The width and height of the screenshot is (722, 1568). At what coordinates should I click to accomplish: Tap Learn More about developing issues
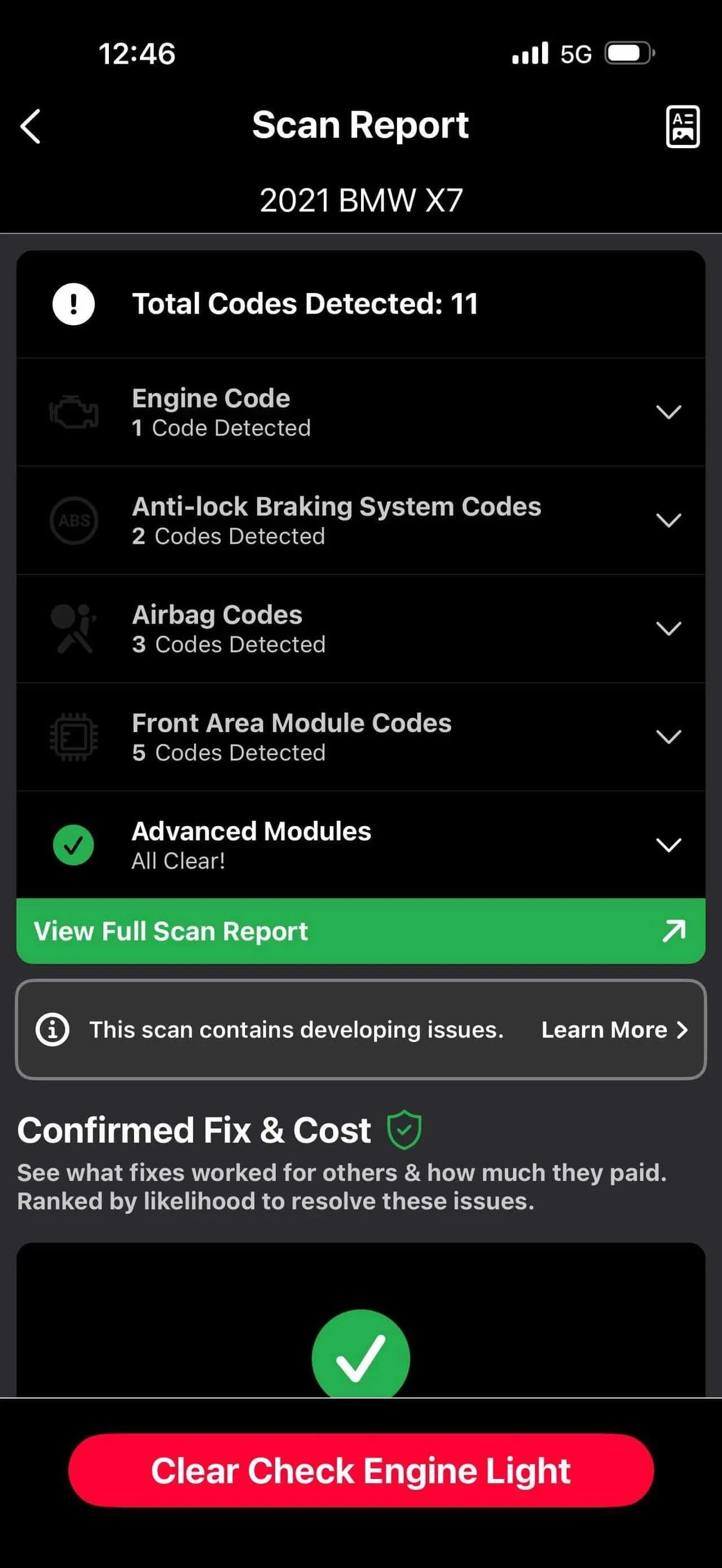click(x=614, y=1030)
